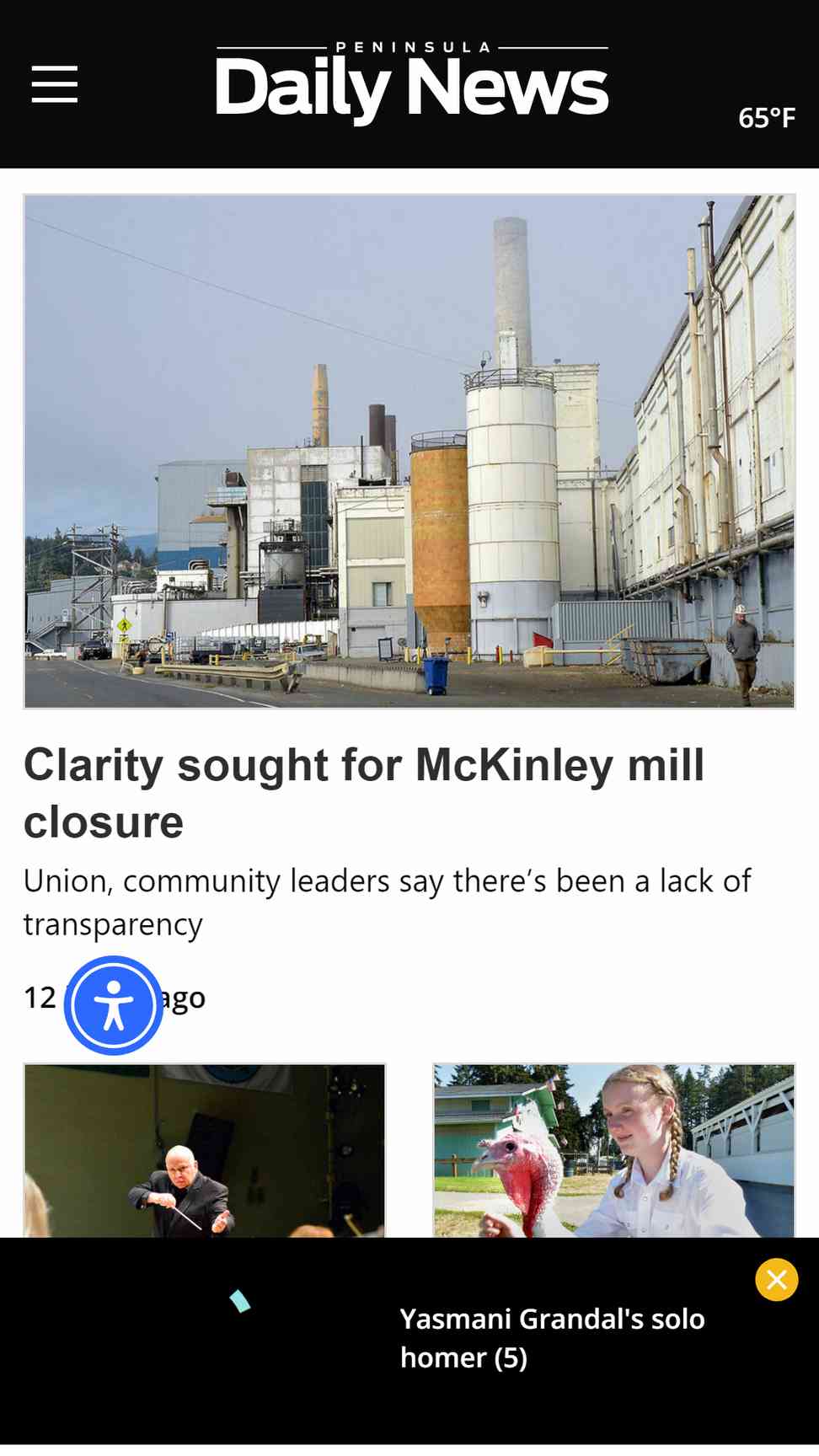819x1456 pixels.
Task: Open the orchestra conductor article thumbnail
Action: pyautogui.click(x=204, y=1150)
